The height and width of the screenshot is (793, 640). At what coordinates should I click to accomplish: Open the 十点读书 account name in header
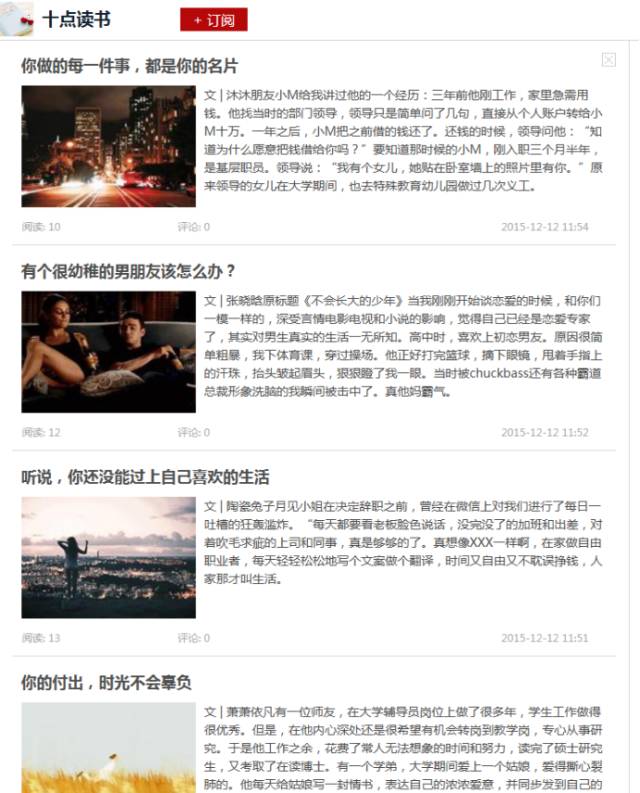pyautogui.click(x=76, y=20)
